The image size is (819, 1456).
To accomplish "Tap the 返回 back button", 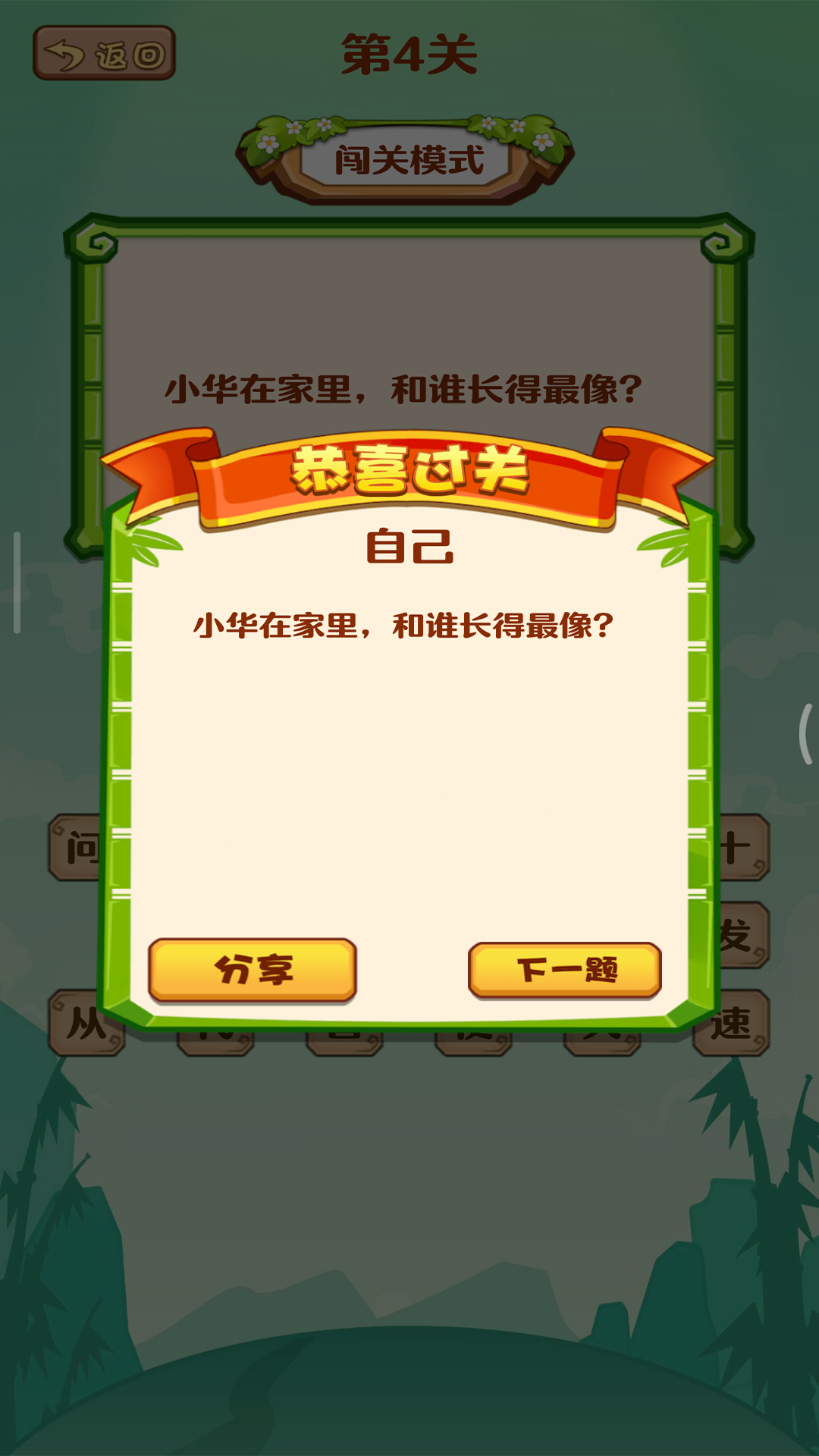I will coord(105,53).
